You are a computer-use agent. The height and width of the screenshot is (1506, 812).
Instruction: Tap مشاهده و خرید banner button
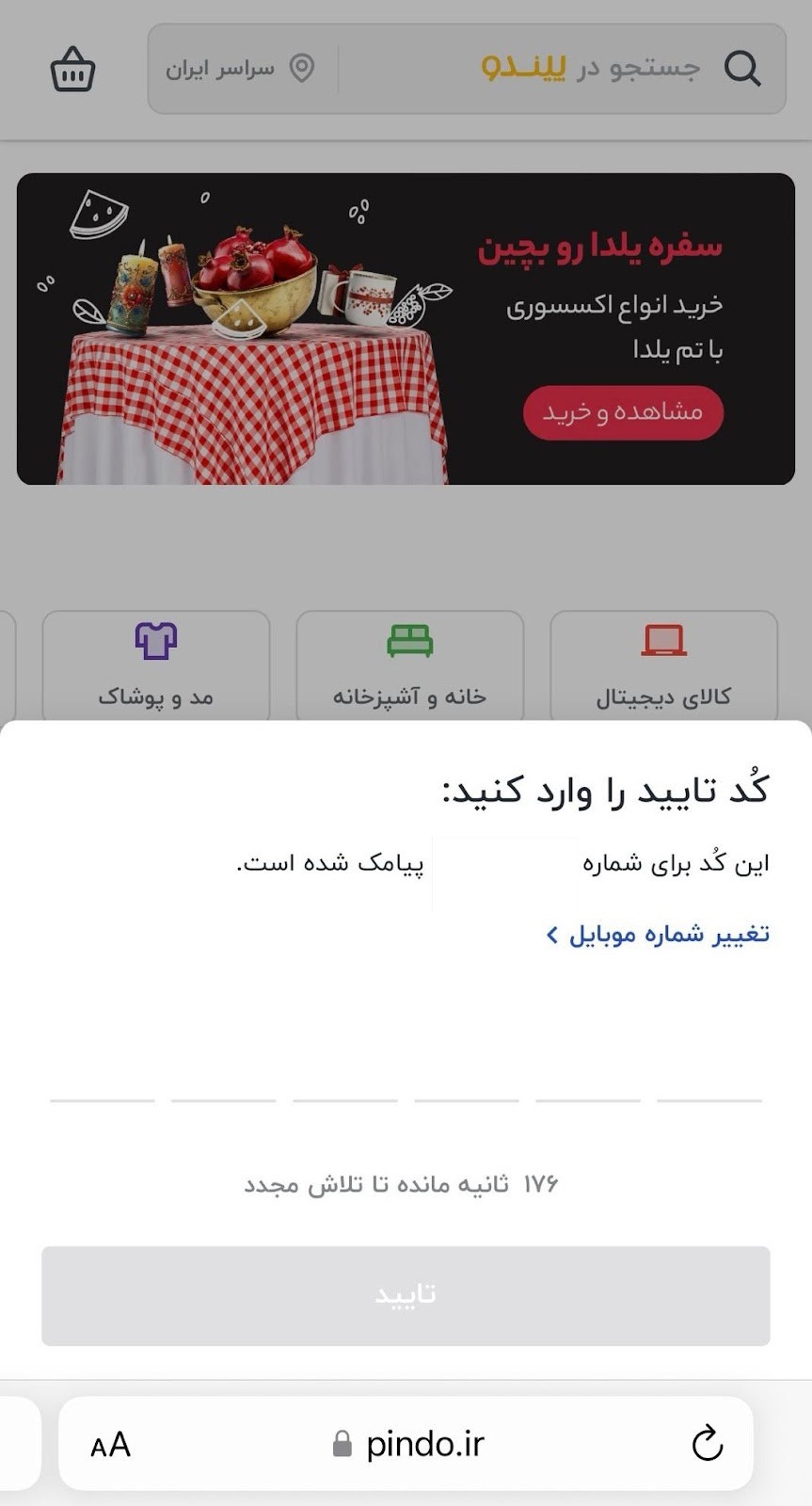pos(623,412)
